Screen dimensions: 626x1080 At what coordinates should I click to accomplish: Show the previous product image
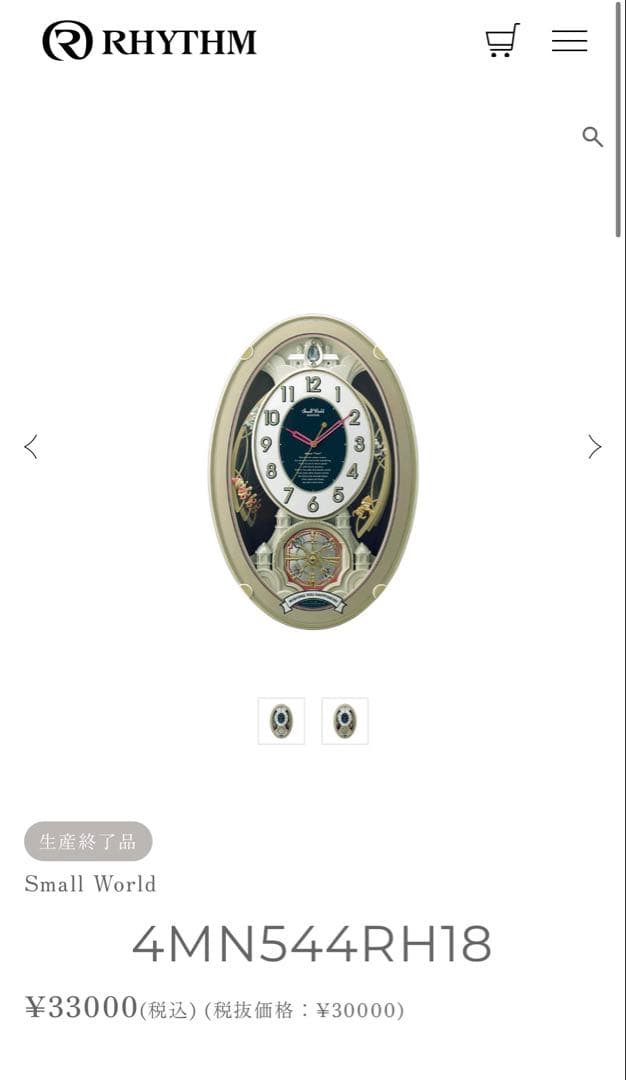[31, 447]
